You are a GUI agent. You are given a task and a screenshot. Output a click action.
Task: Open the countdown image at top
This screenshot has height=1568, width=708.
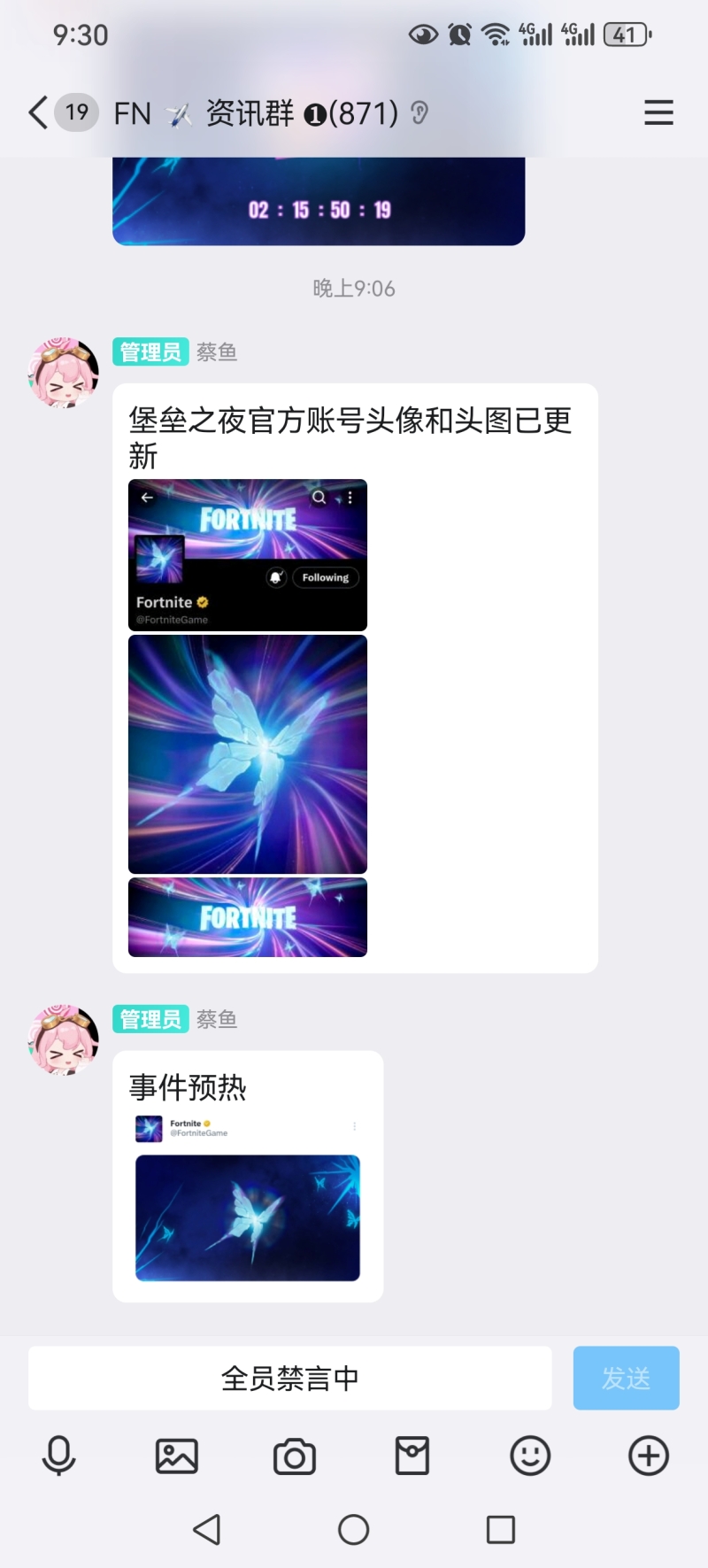[319, 202]
